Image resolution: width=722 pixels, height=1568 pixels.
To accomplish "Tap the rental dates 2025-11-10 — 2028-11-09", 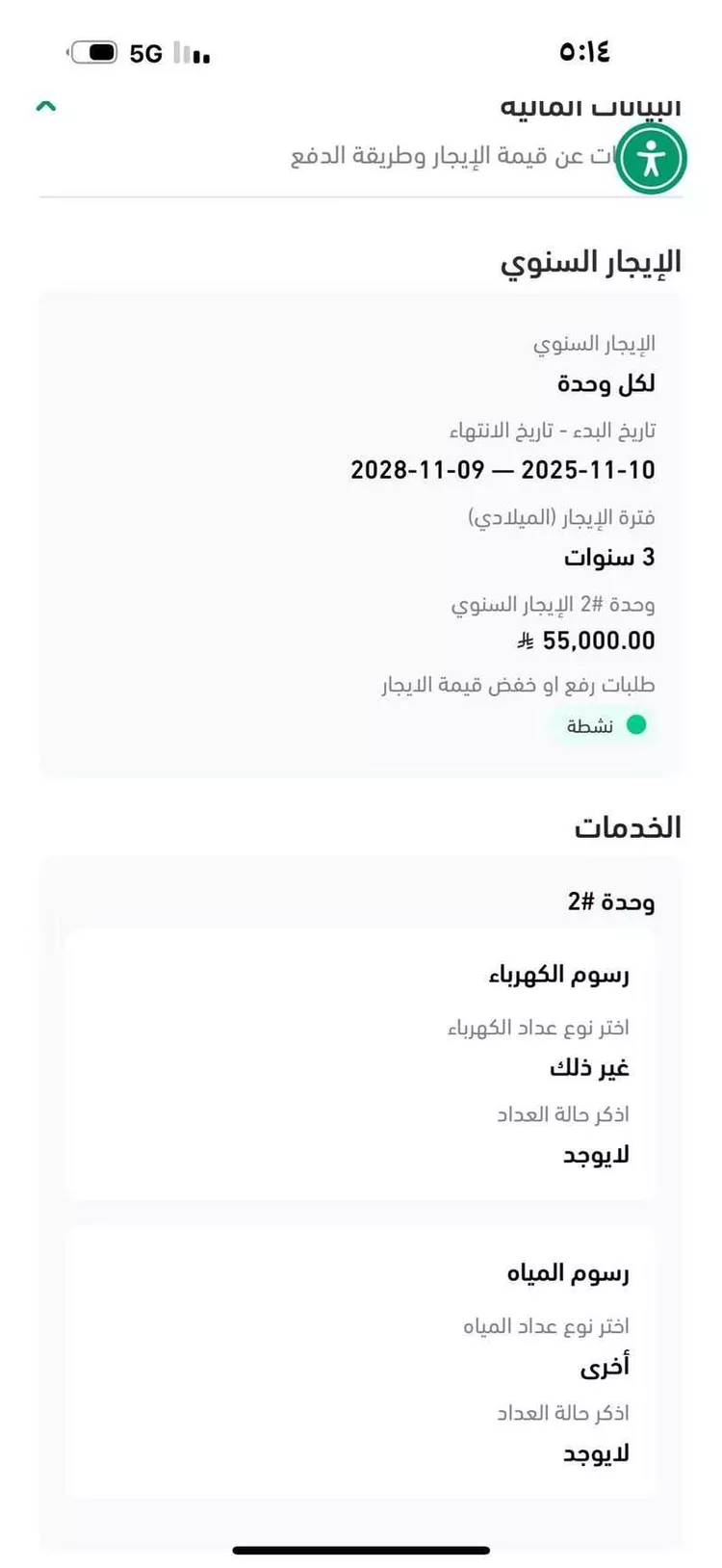I will [x=503, y=471].
